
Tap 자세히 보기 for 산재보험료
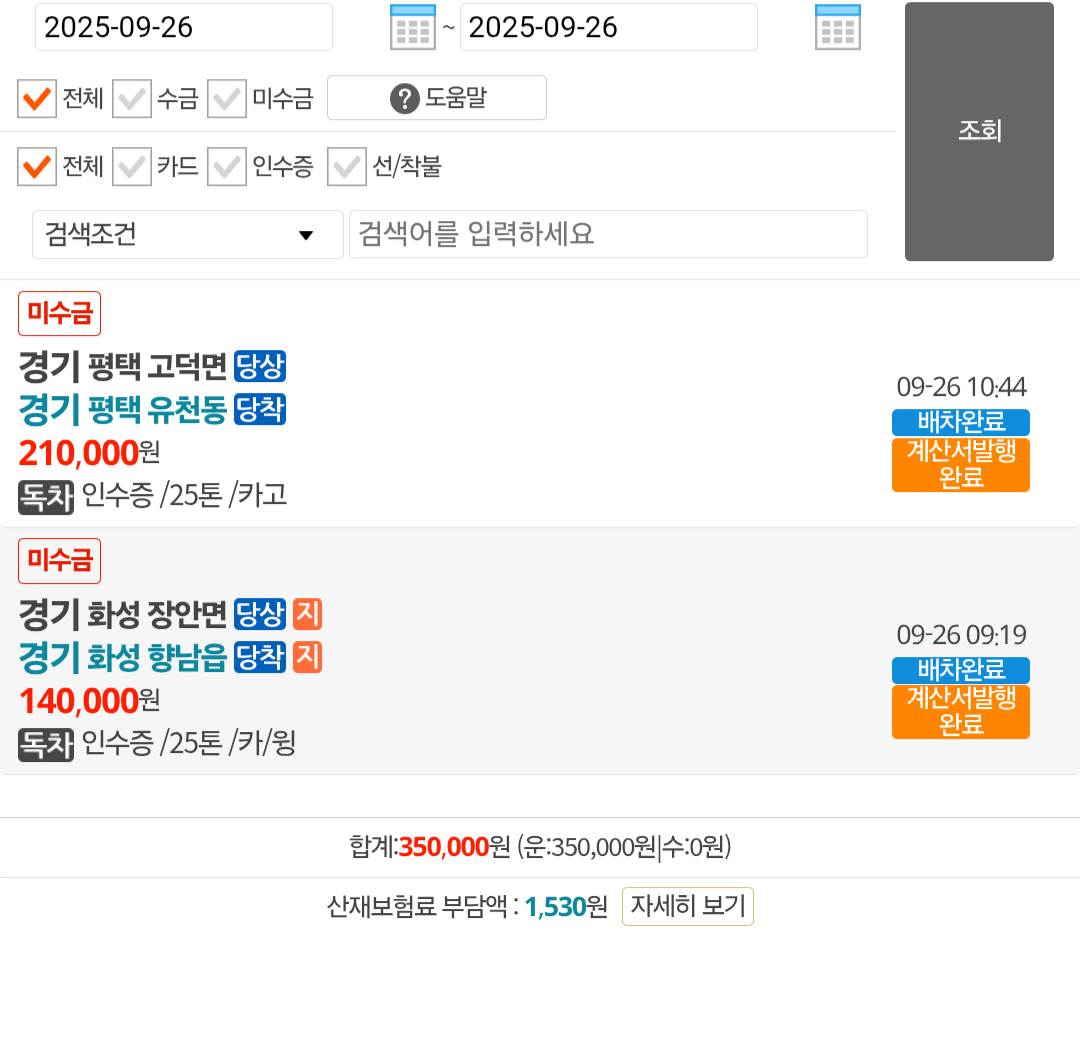pyautogui.click(x=687, y=907)
